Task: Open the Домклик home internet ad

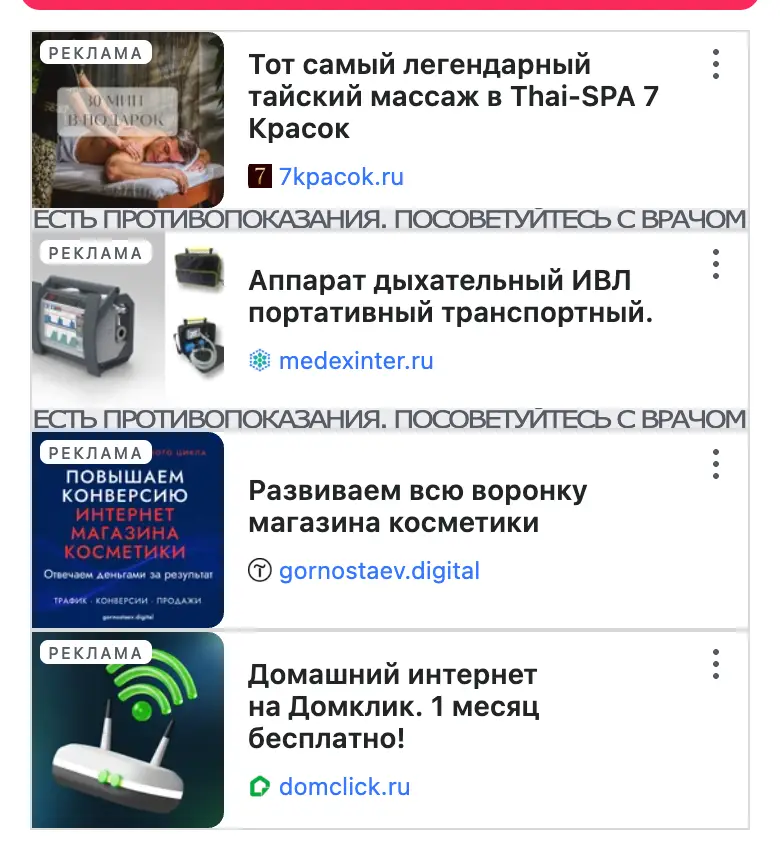Action: (393, 706)
